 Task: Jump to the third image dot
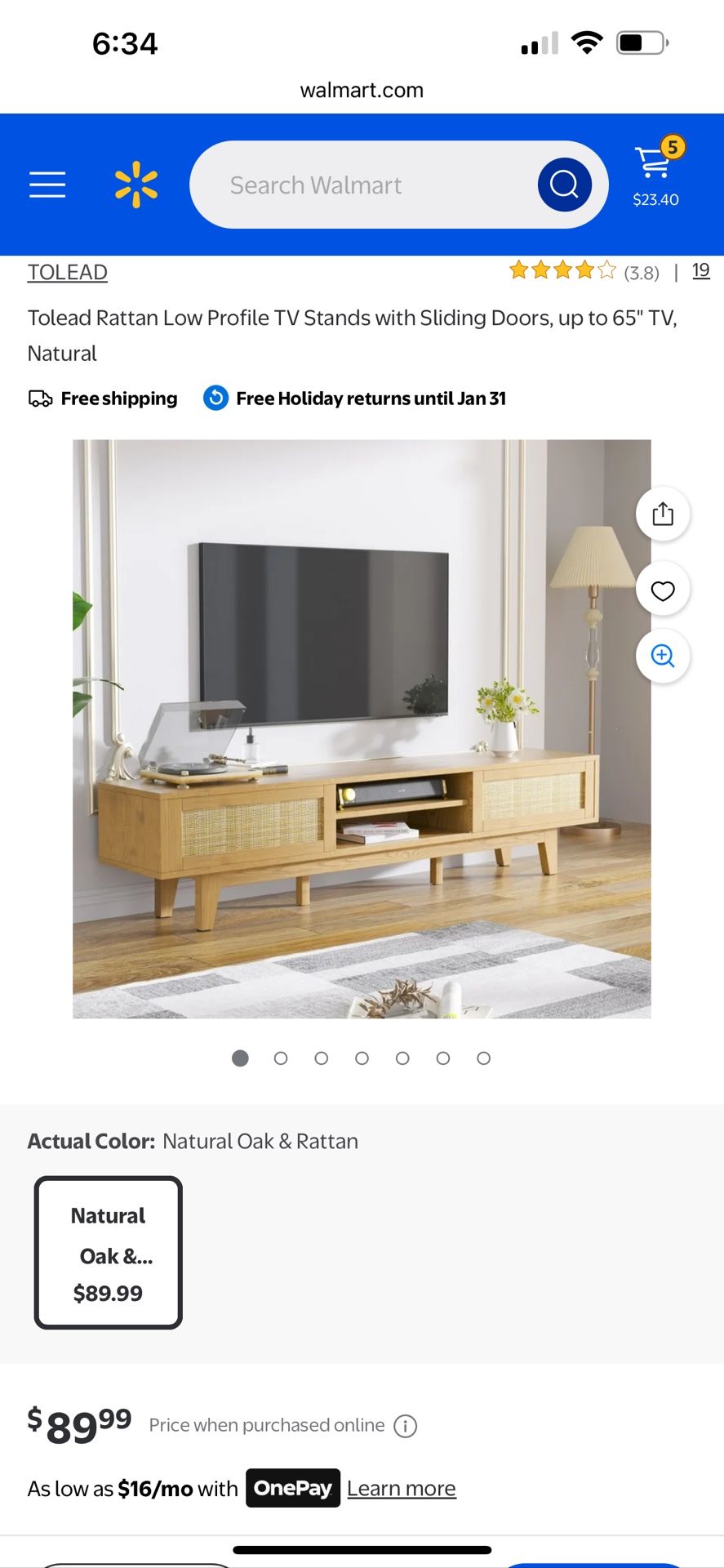point(322,1058)
